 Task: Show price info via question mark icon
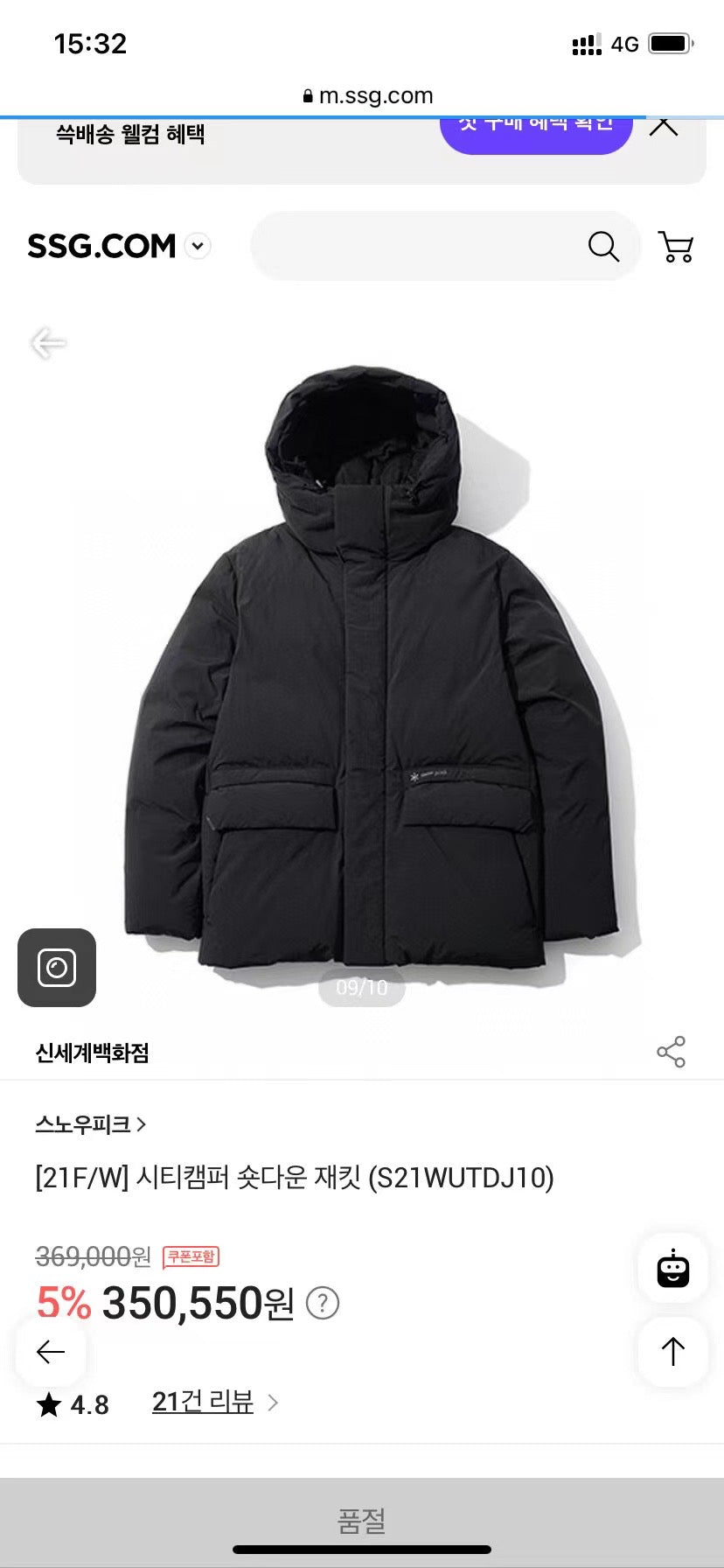(323, 1304)
